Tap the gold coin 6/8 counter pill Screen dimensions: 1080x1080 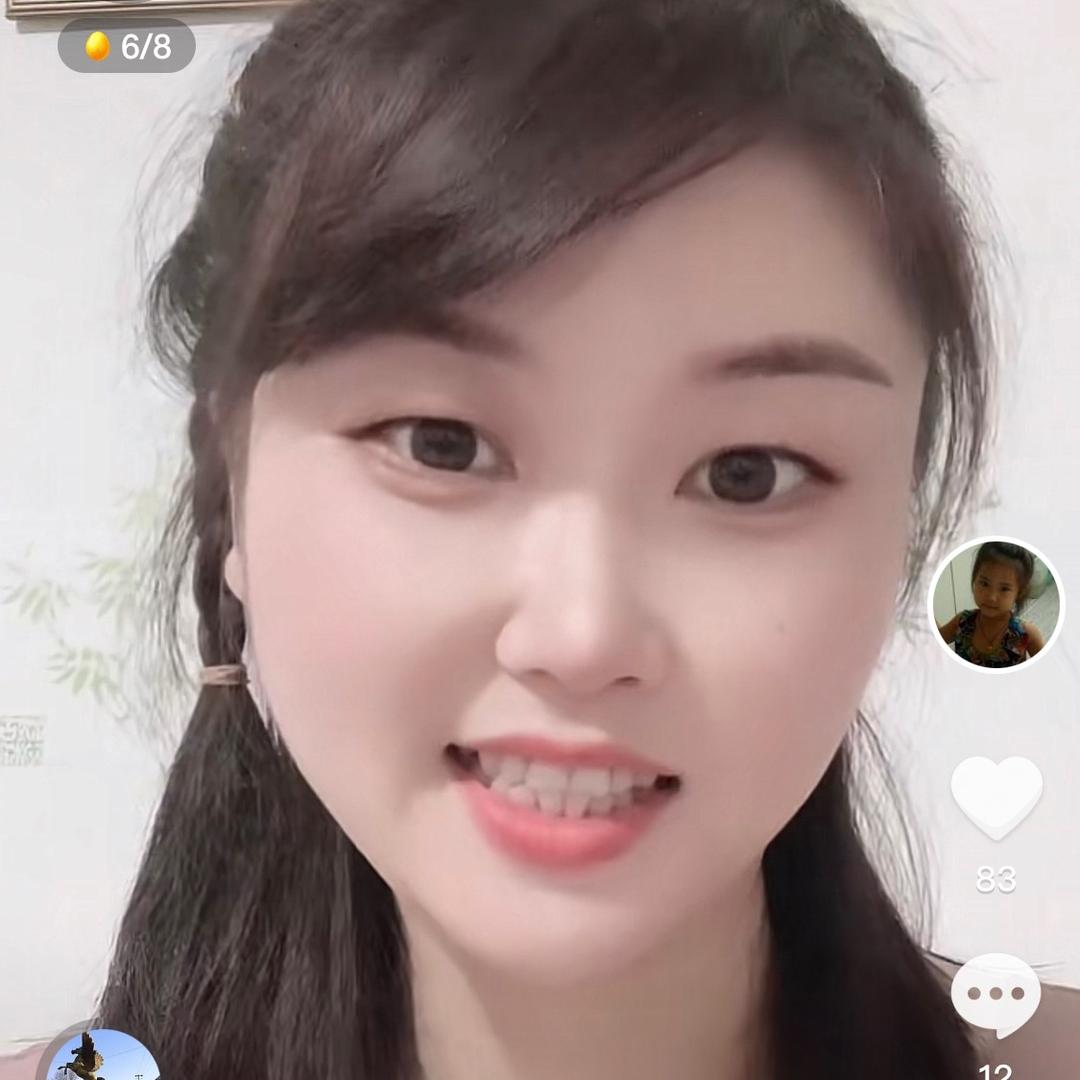coord(127,46)
